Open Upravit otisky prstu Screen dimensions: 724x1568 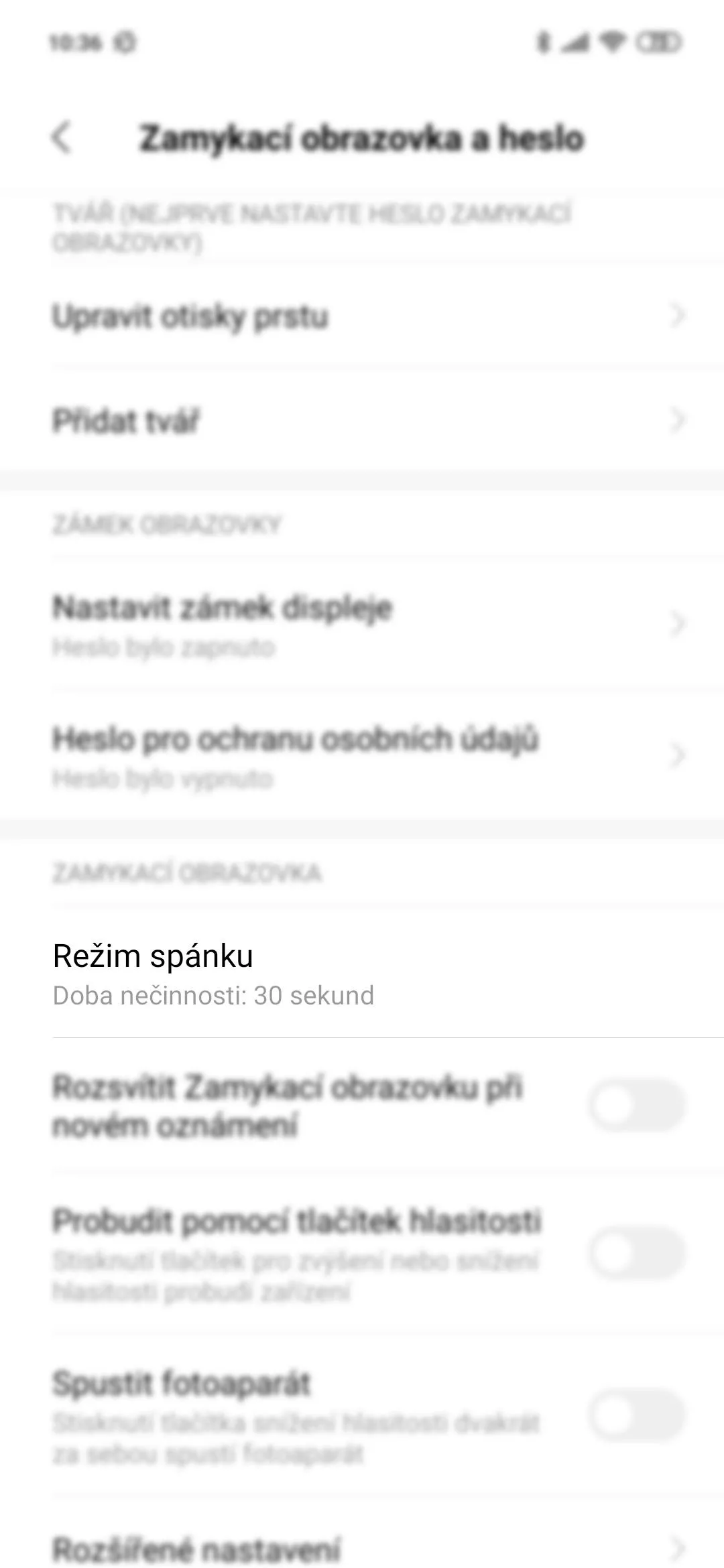pyautogui.click(x=362, y=315)
